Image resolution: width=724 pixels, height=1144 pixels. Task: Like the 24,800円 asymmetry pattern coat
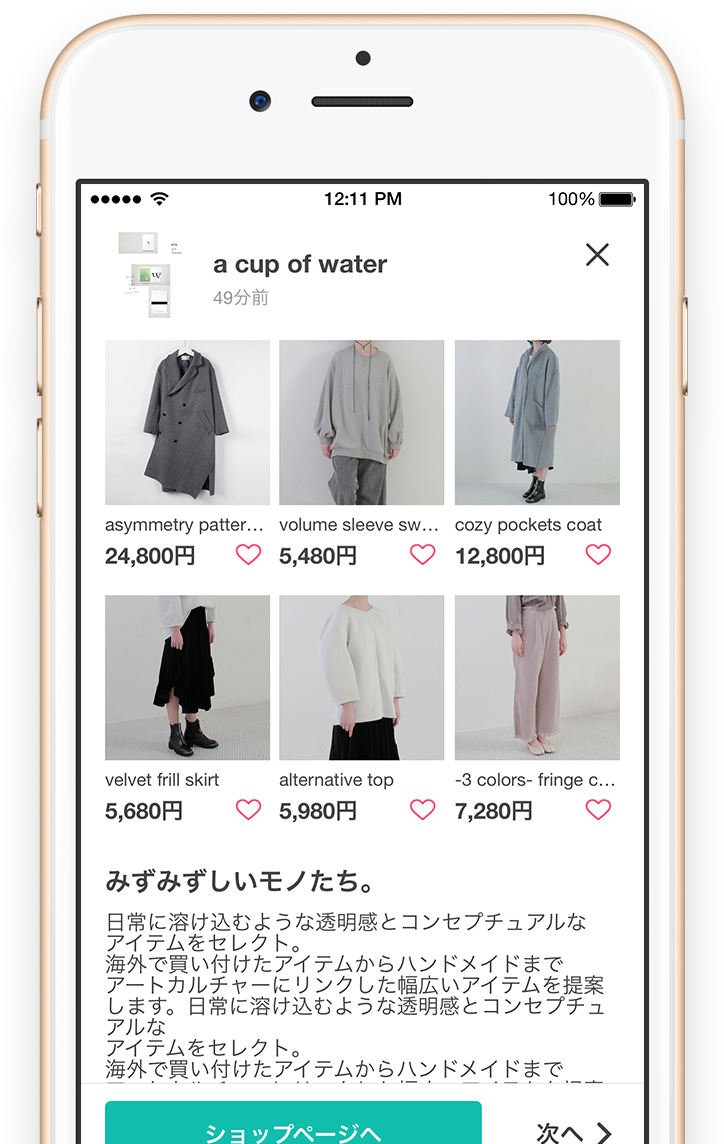point(249,555)
